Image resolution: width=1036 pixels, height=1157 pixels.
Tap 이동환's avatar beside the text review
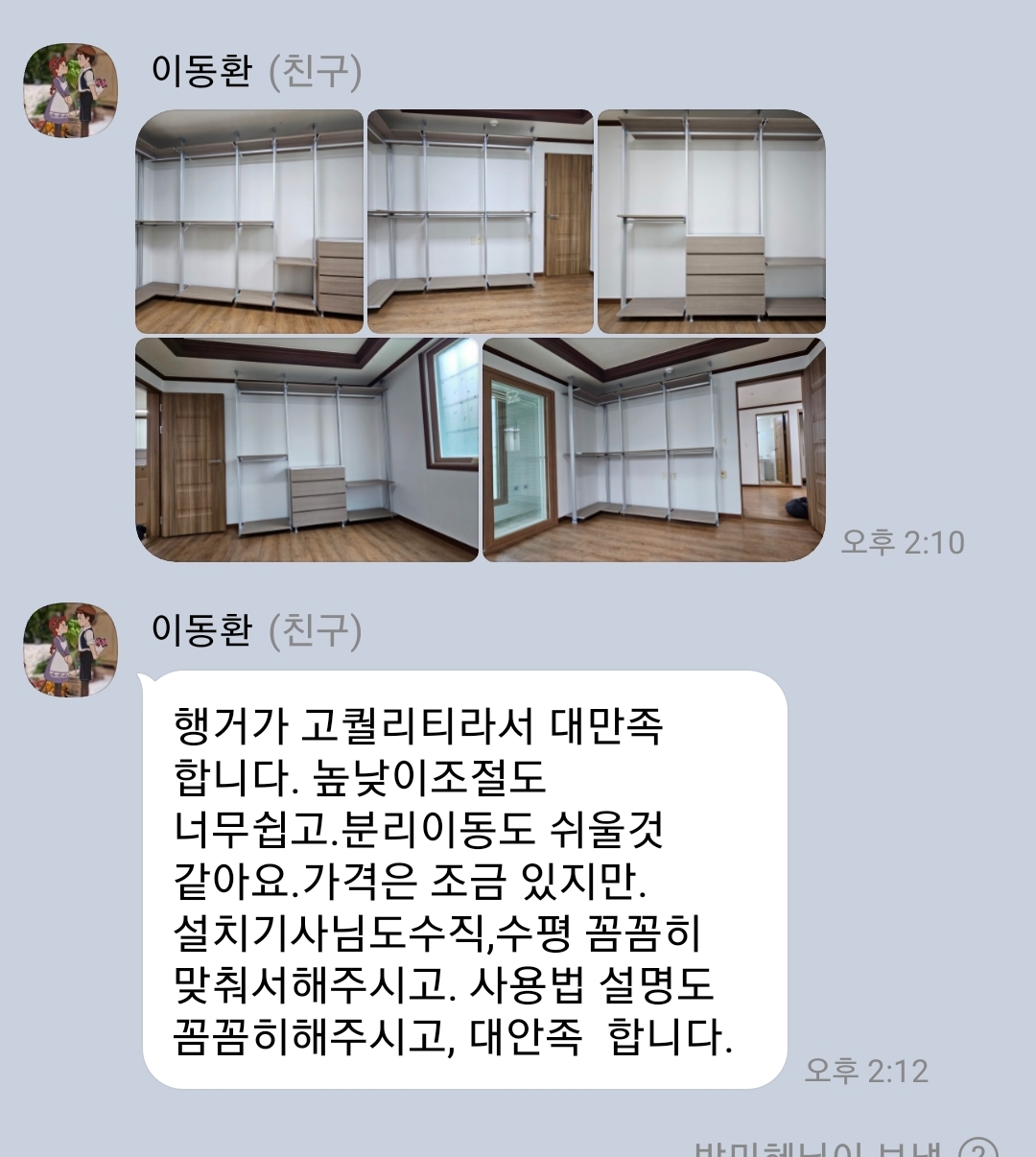(x=70, y=649)
